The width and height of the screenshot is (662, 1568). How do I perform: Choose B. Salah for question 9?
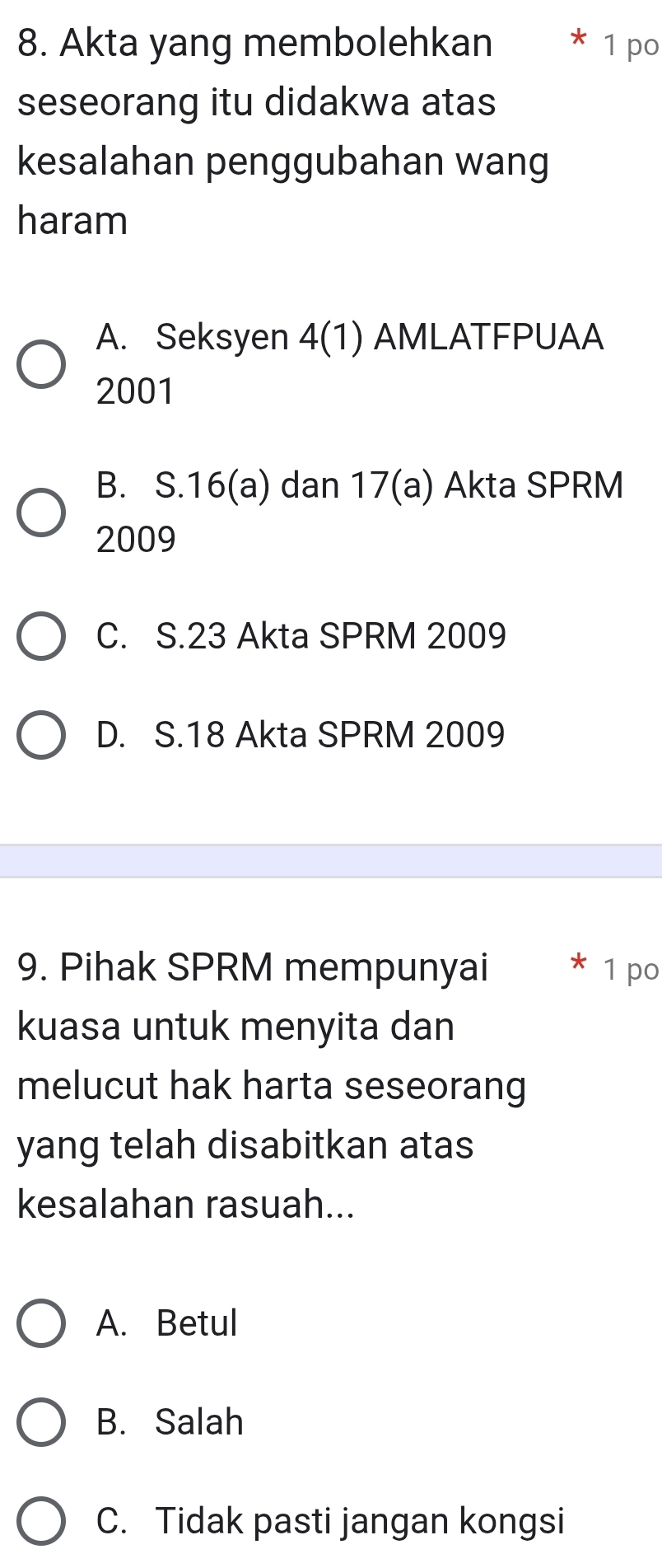coord(41,1422)
